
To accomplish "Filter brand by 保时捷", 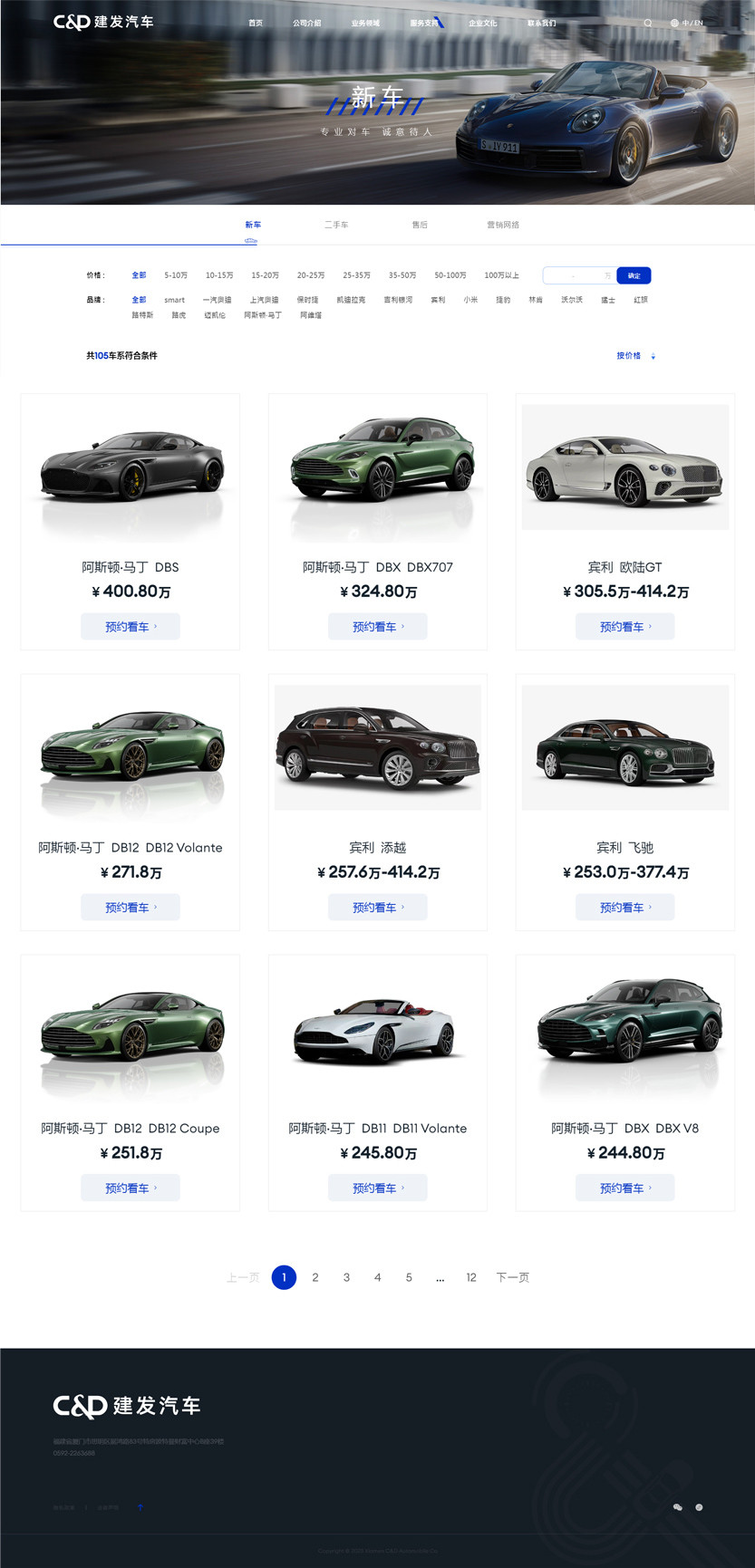I will 307,300.
